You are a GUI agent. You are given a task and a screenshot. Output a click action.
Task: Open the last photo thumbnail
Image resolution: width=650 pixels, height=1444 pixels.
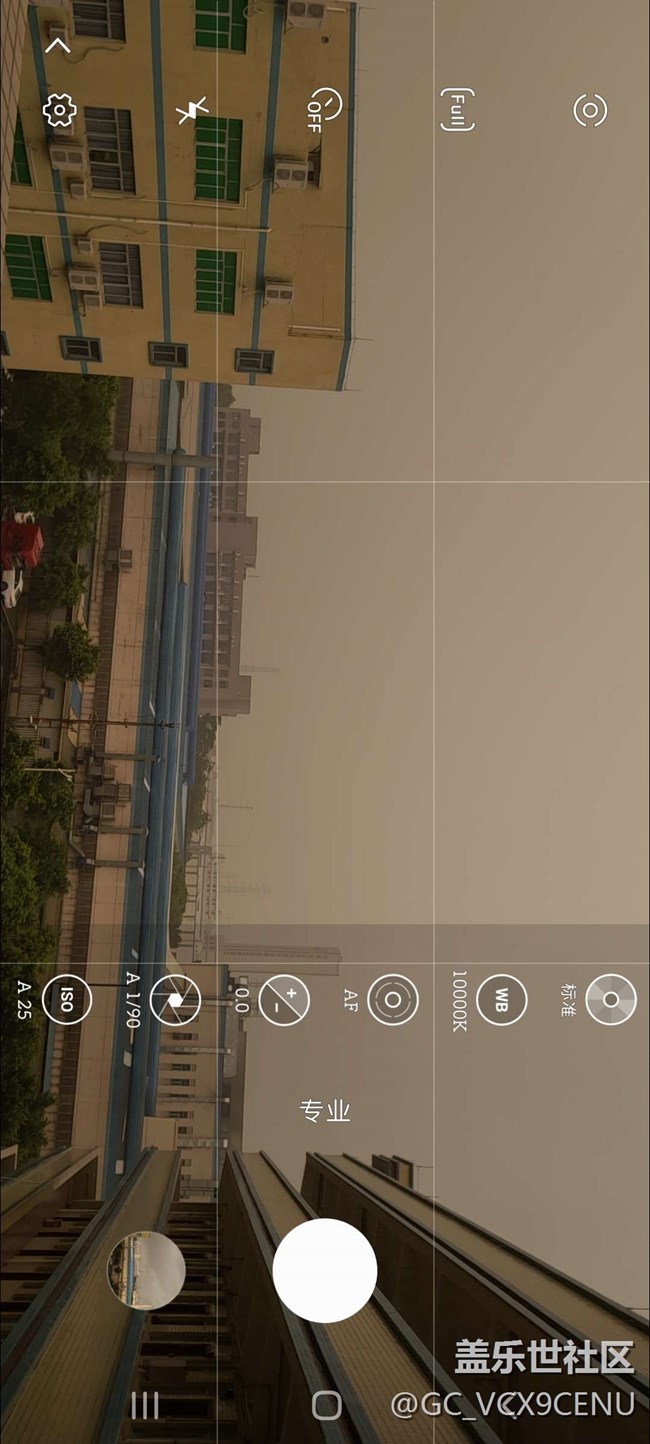click(x=146, y=1270)
